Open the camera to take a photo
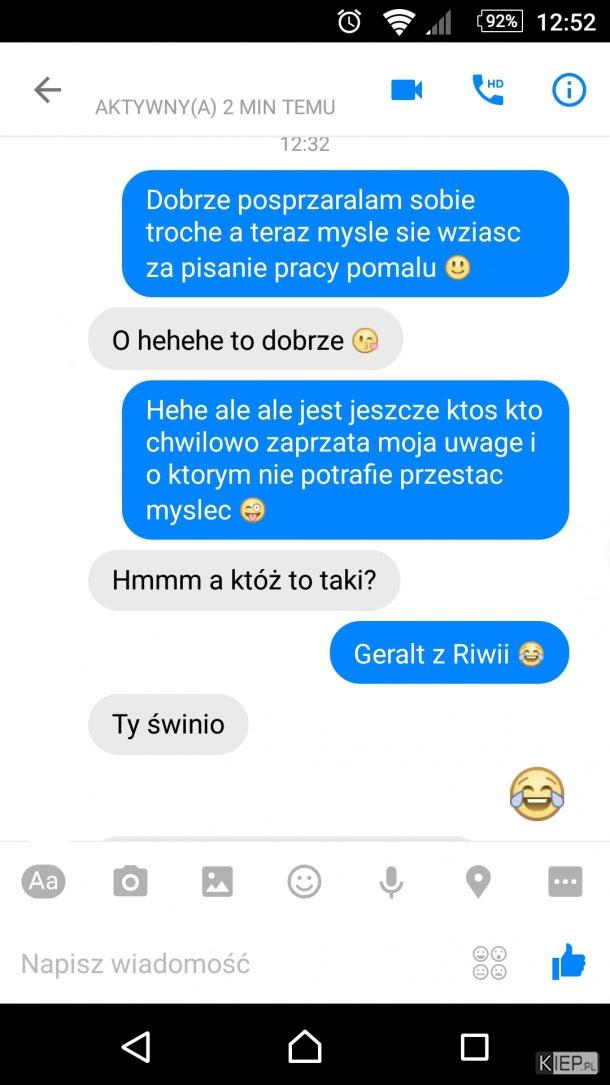This screenshot has height=1085, width=610. 130,881
